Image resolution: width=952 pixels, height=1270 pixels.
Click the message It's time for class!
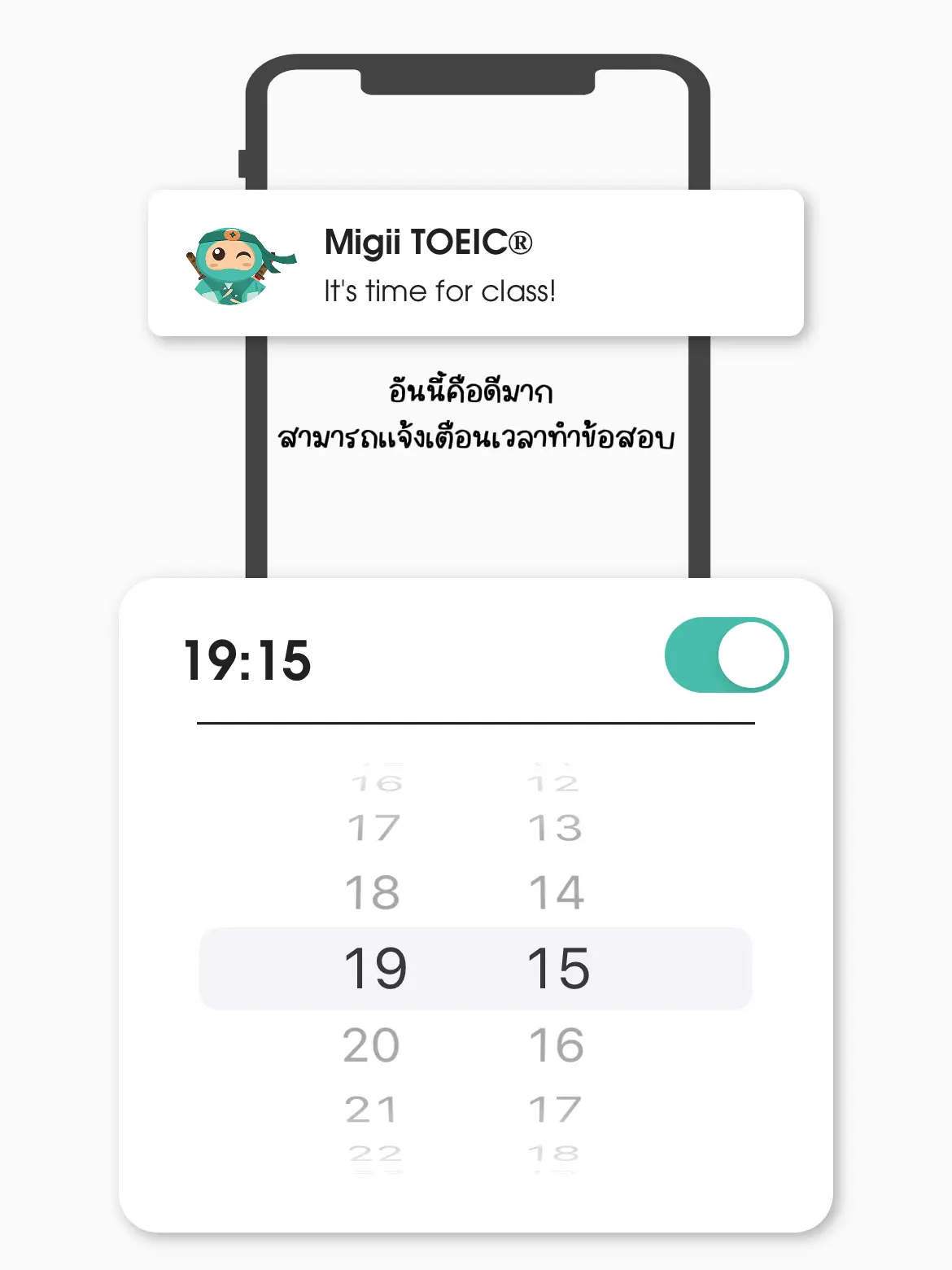[x=439, y=291]
